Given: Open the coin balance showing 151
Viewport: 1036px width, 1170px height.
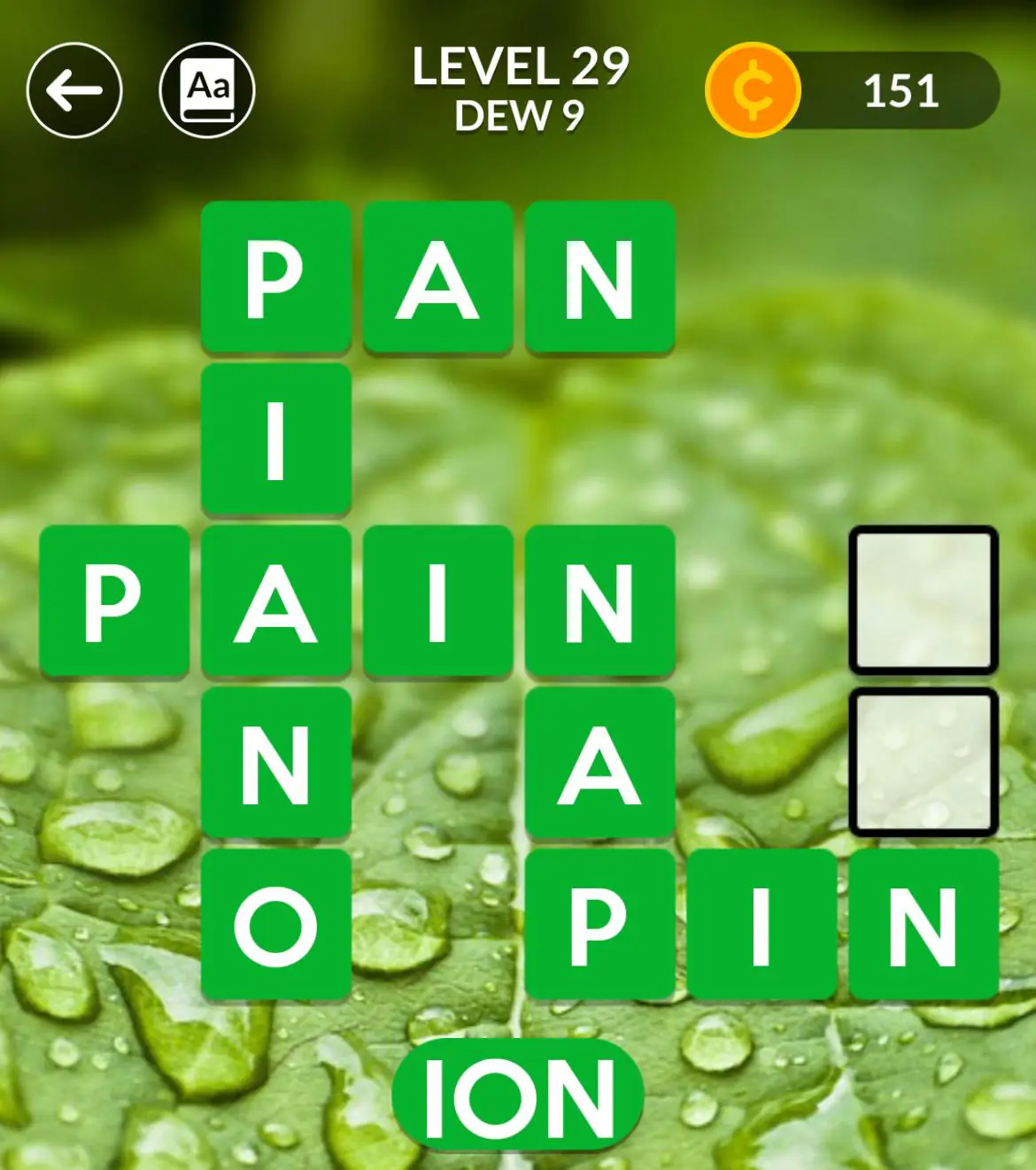Looking at the screenshot, I should pos(853,90).
